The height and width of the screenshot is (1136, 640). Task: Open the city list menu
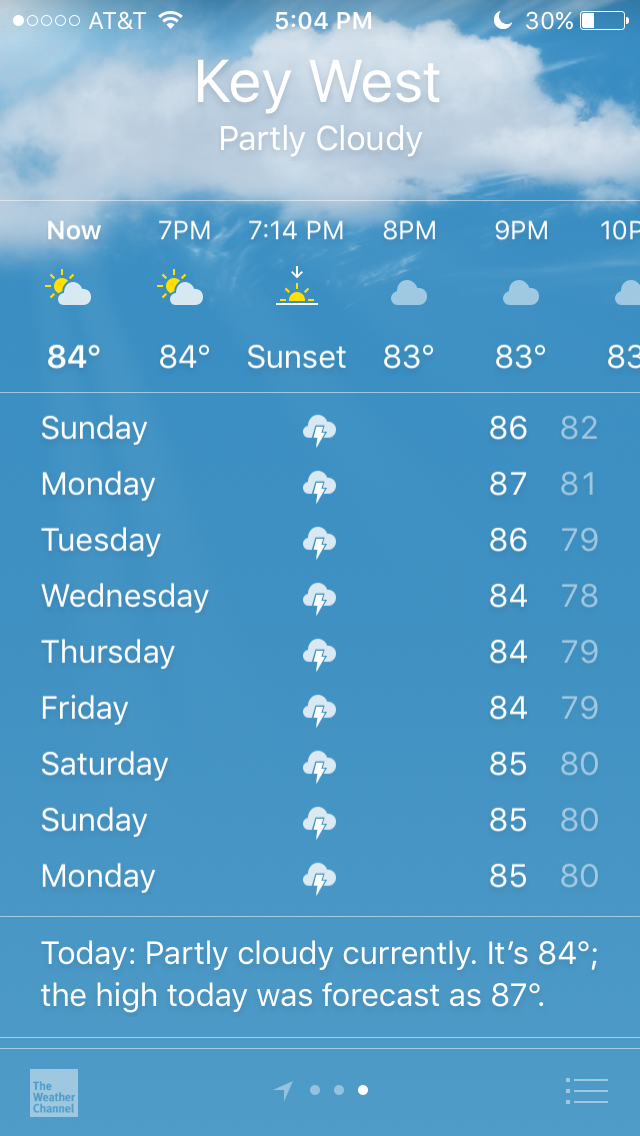click(x=586, y=1090)
